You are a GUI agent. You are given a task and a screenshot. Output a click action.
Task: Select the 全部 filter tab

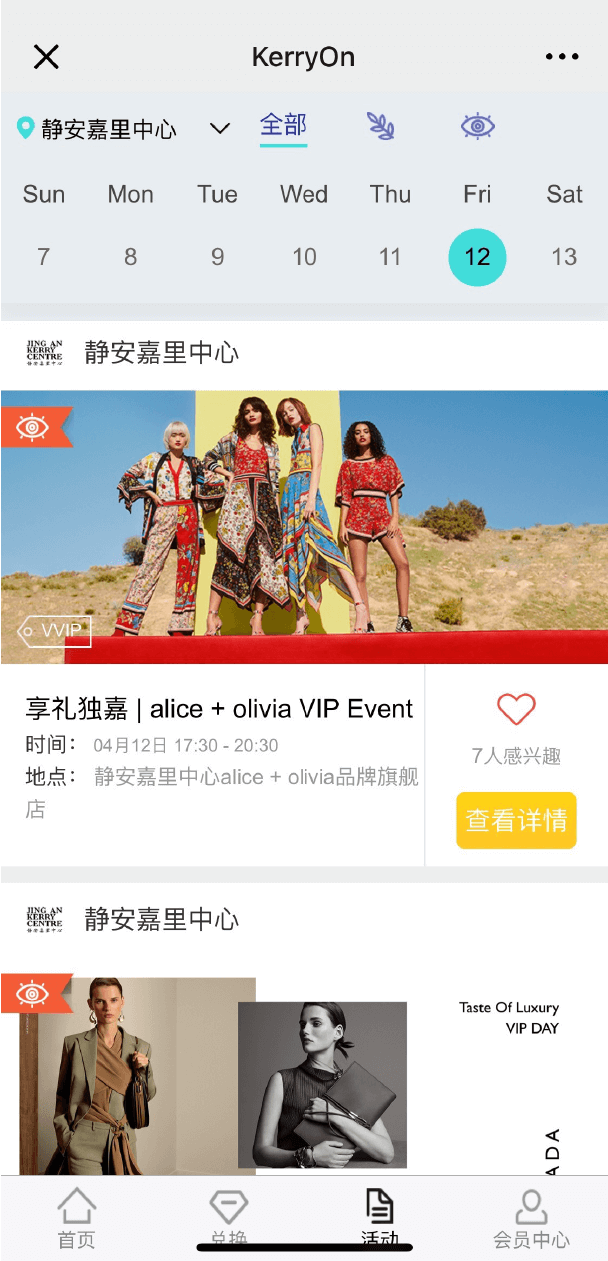click(x=283, y=126)
